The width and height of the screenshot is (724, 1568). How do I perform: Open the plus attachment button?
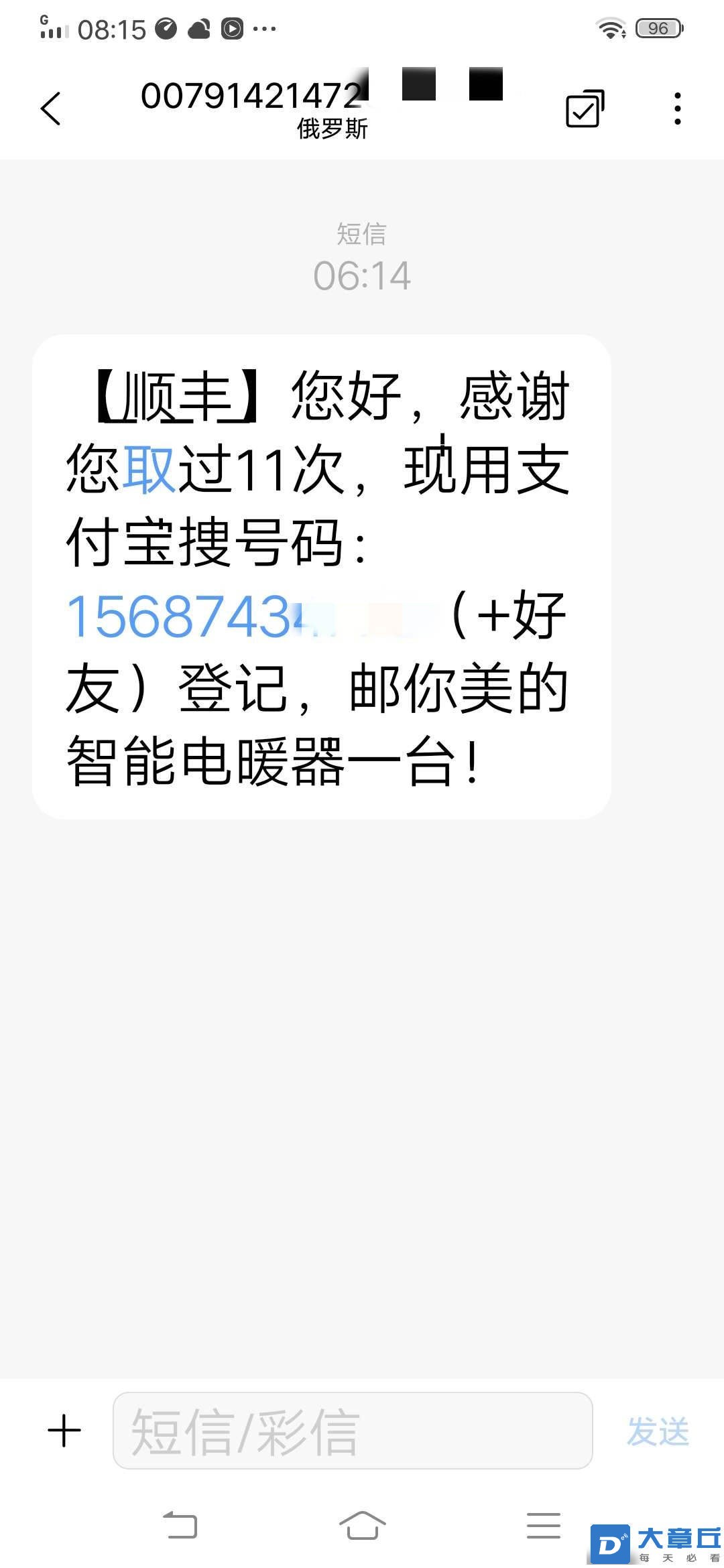64,1431
